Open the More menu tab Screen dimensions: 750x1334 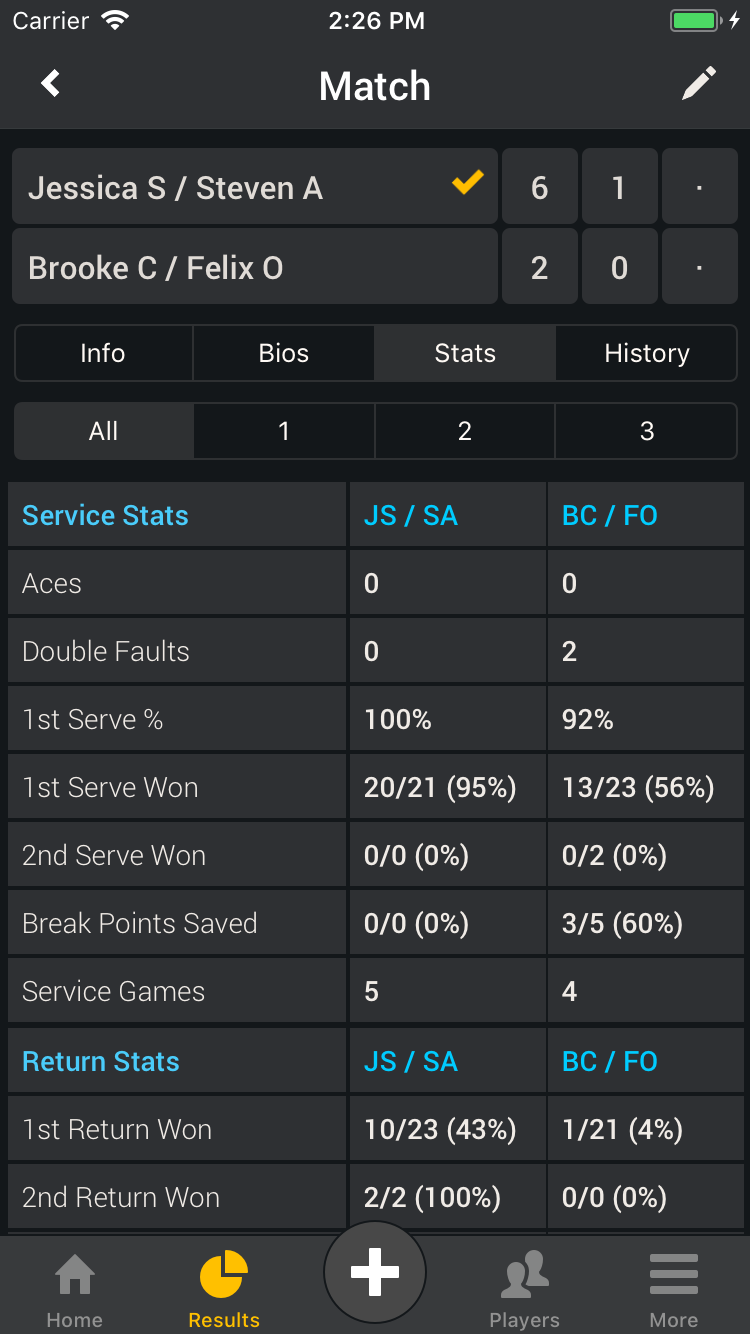[673, 1290]
